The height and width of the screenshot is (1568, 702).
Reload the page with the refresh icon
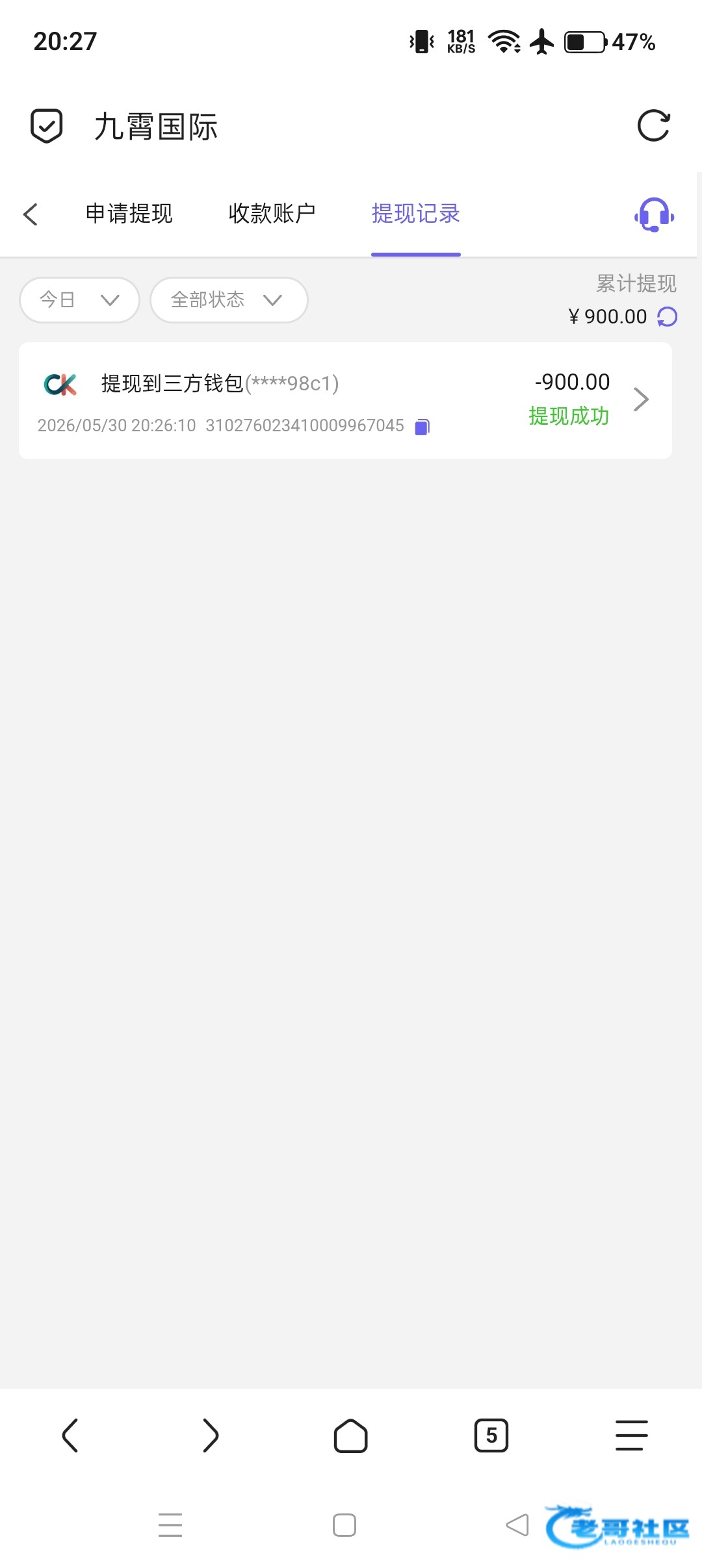[x=653, y=125]
